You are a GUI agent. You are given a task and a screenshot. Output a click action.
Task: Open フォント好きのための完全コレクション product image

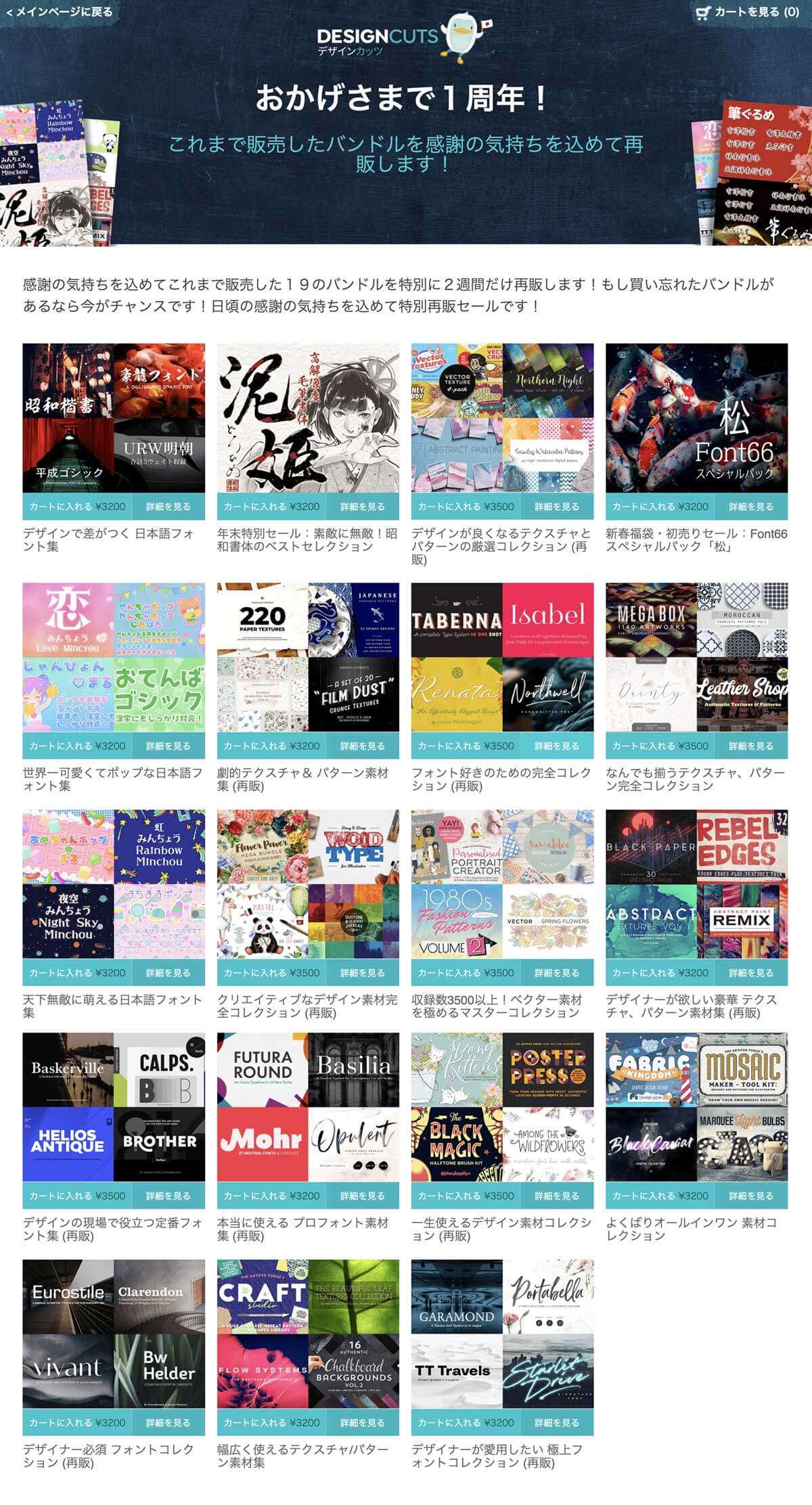502,657
